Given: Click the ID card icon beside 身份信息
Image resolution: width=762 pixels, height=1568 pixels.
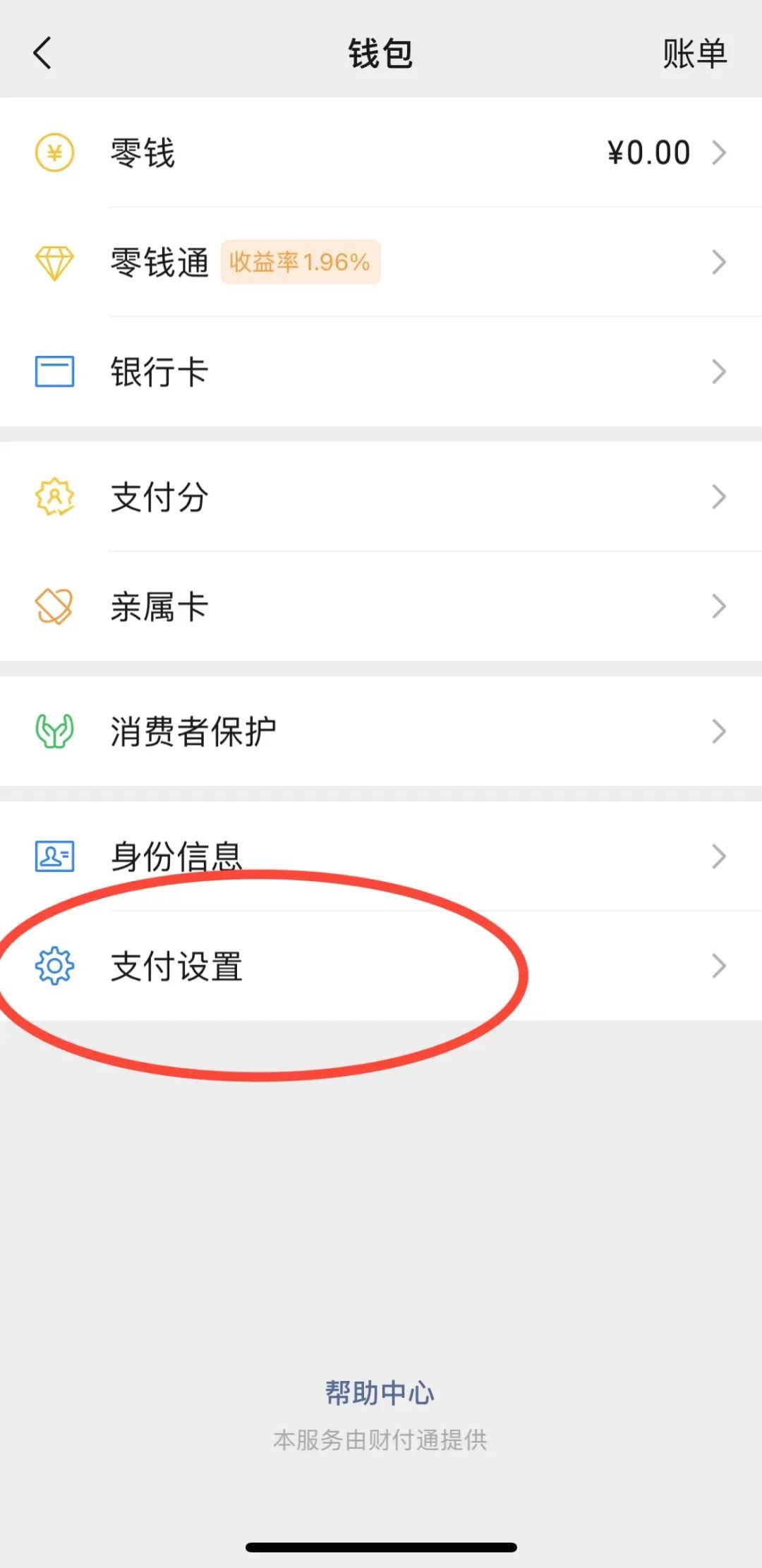Looking at the screenshot, I should click(x=56, y=856).
